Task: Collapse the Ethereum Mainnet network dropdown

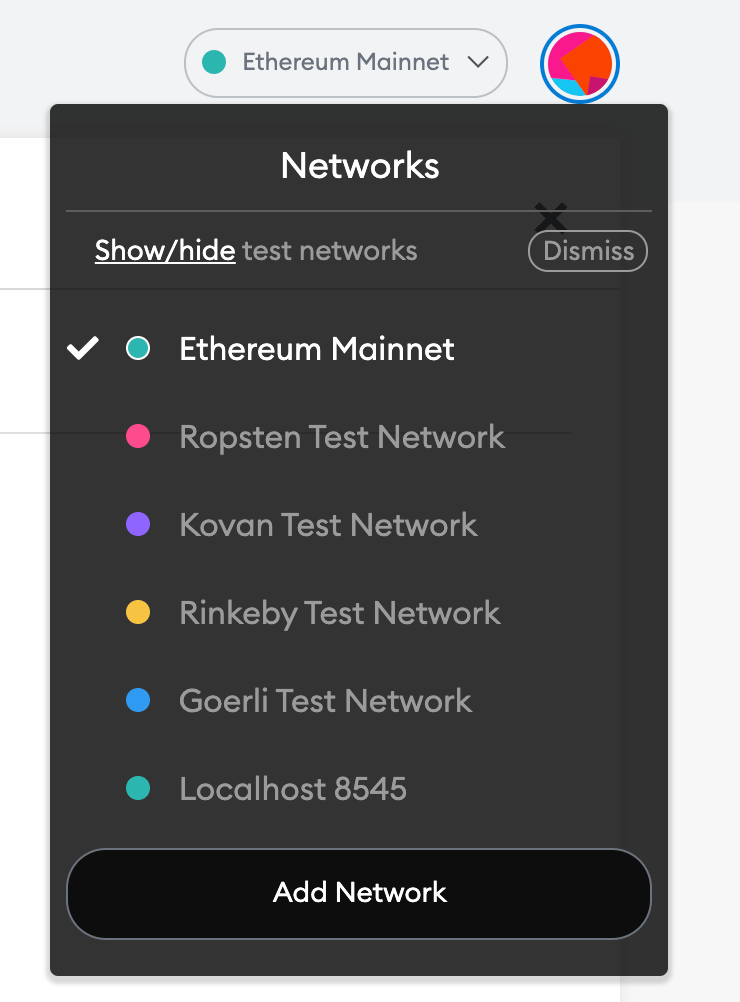Action: (346, 63)
